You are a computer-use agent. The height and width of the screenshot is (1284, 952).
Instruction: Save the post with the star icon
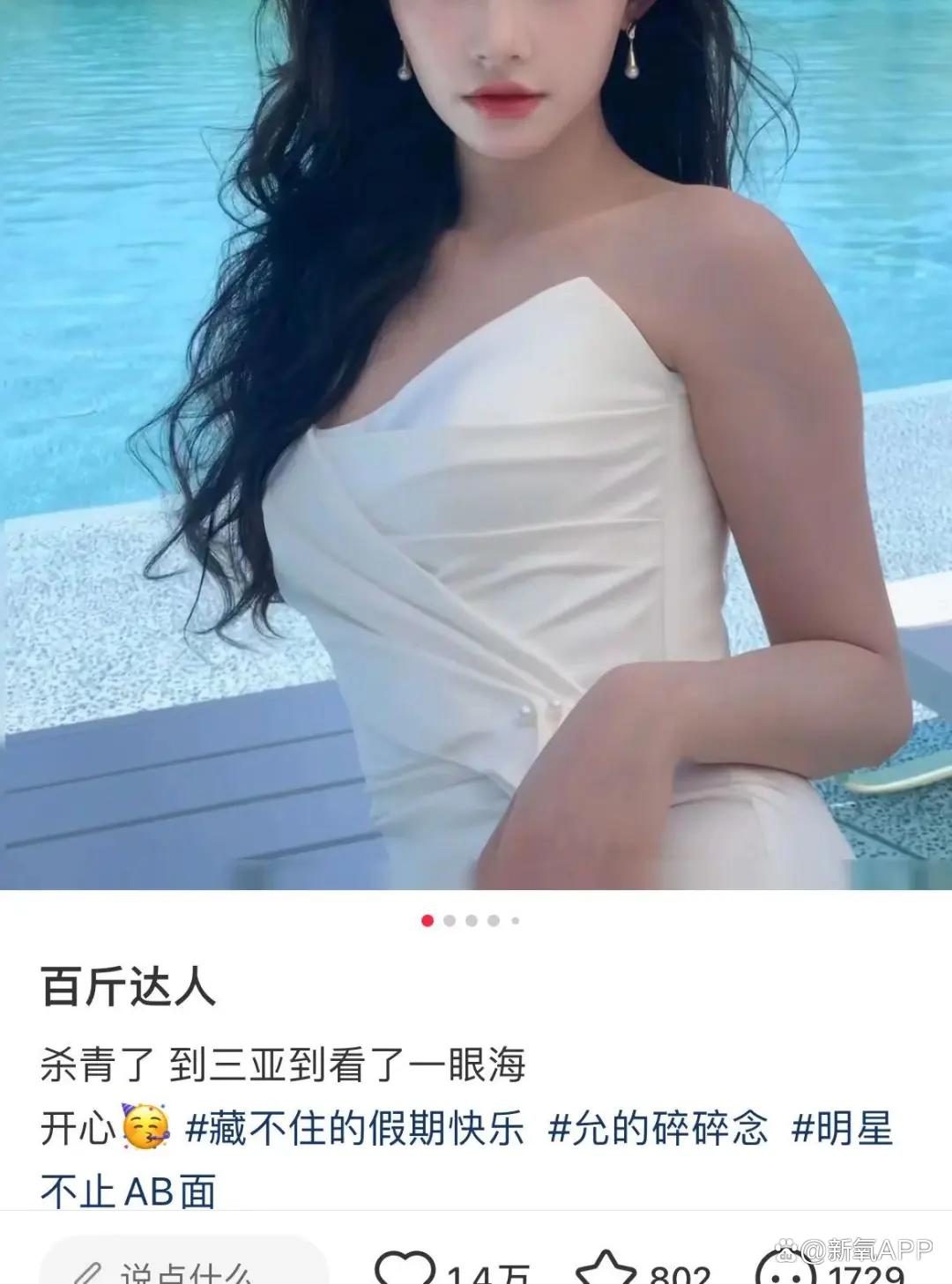pos(606,1269)
